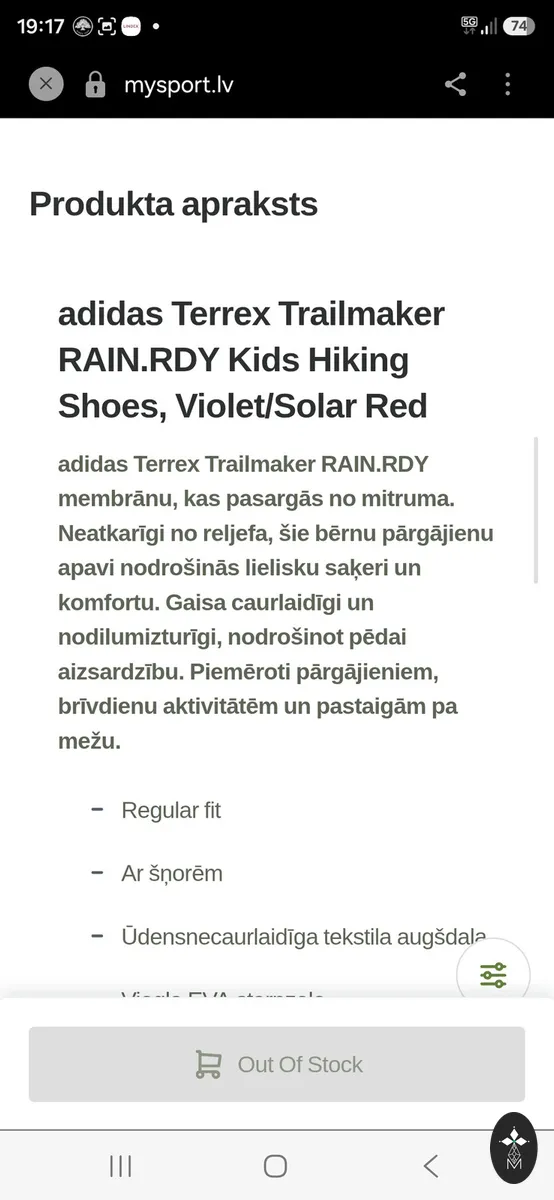
Task: Share the mysport.lv page
Action: pos(455,84)
